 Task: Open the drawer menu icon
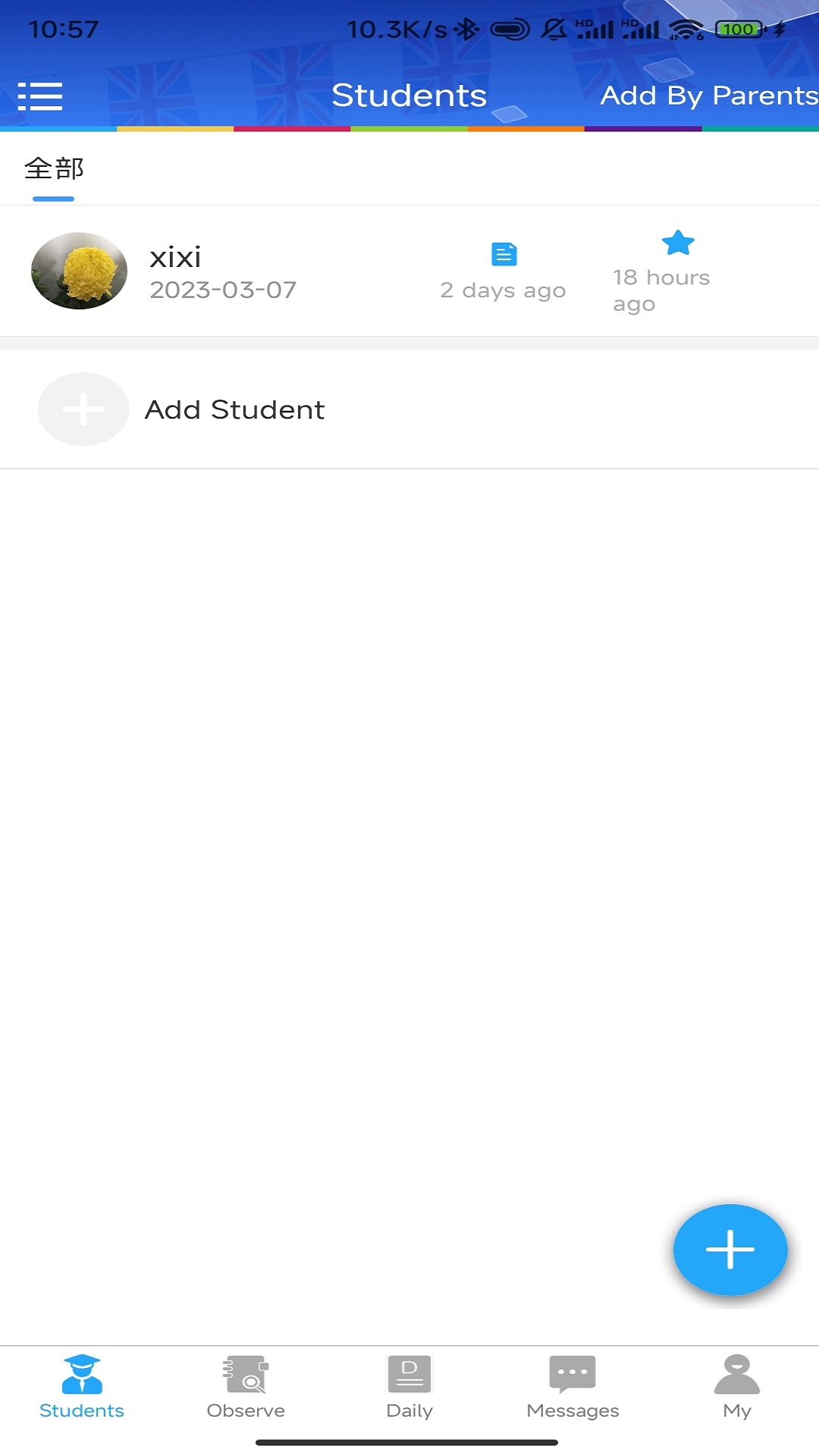40,96
